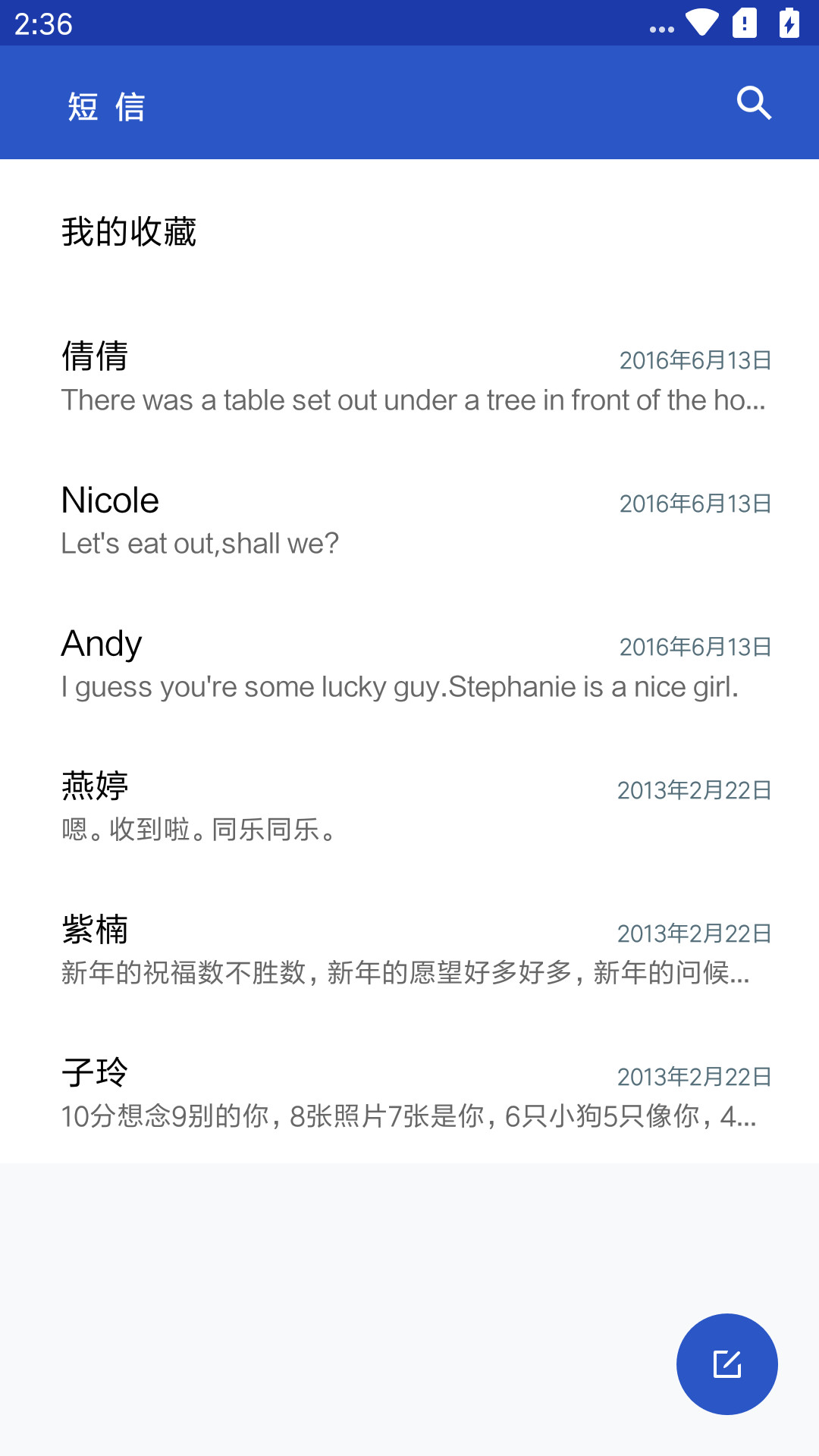Open the thread from 子玲
This screenshot has width=819, height=1456.
pos(409,1092)
